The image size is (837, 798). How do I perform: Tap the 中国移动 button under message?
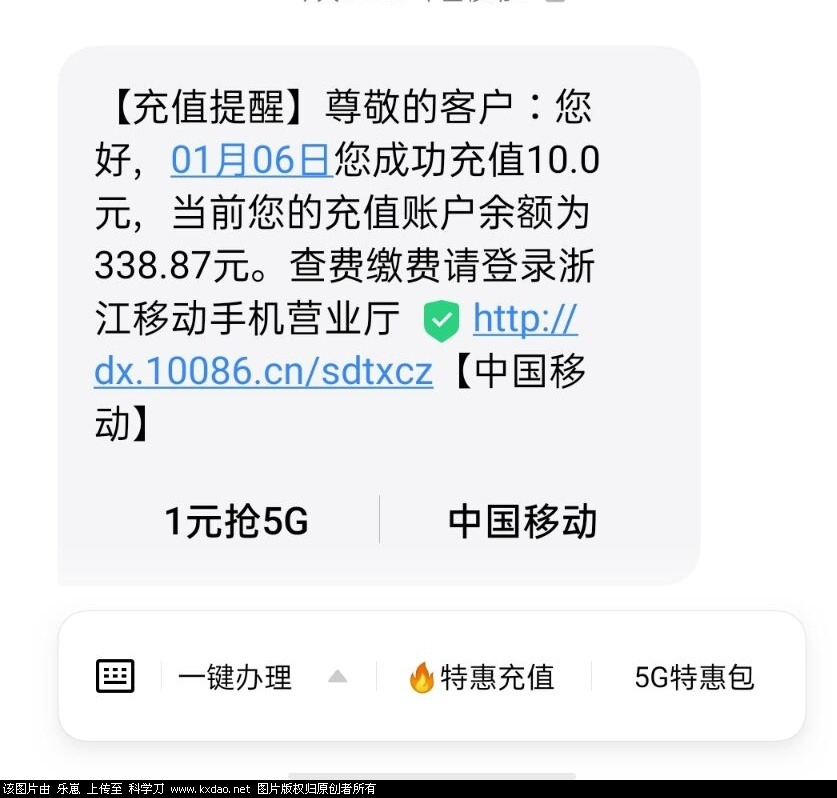[x=522, y=522]
